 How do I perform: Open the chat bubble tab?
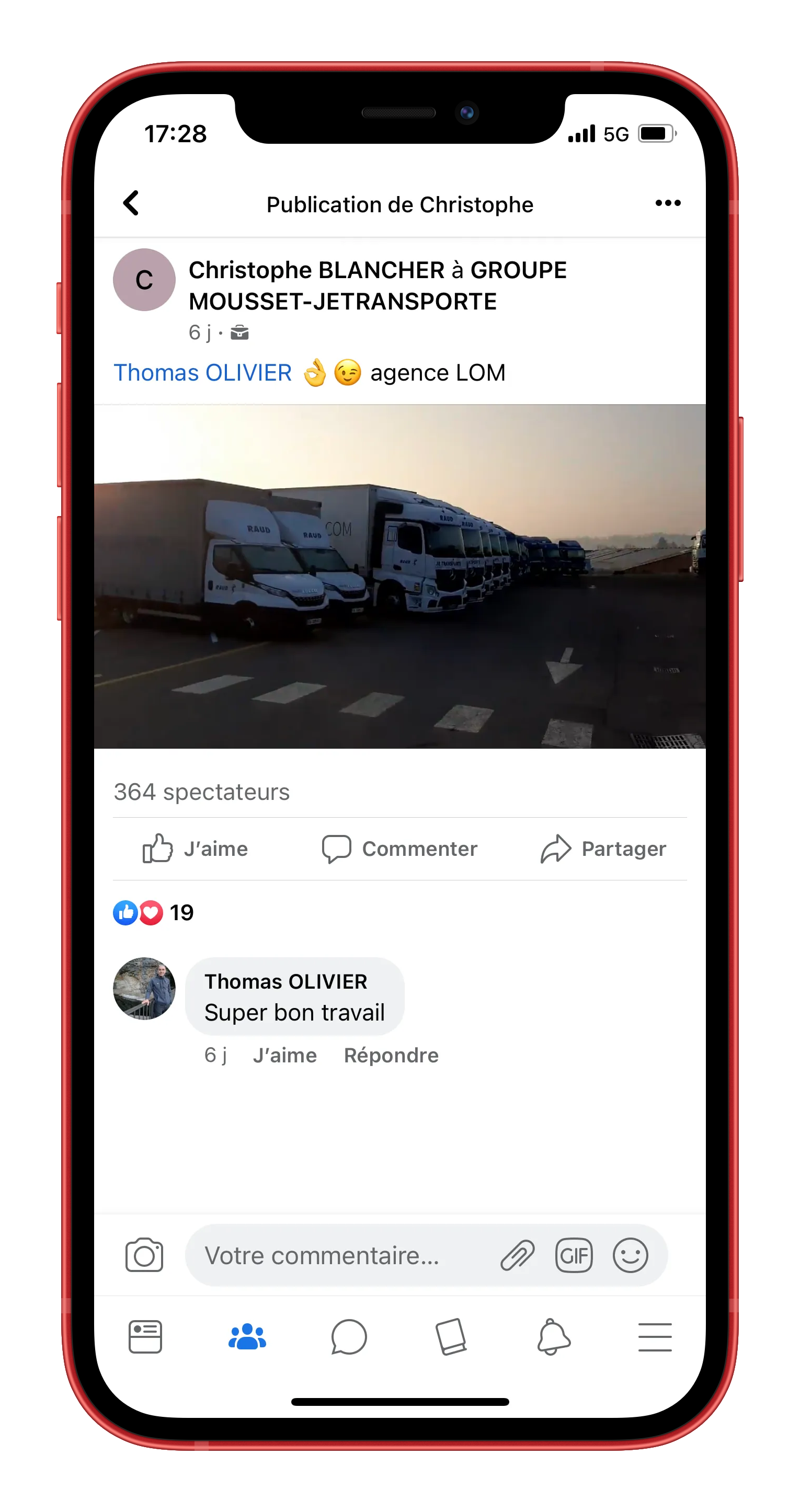(x=349, y=1336)
